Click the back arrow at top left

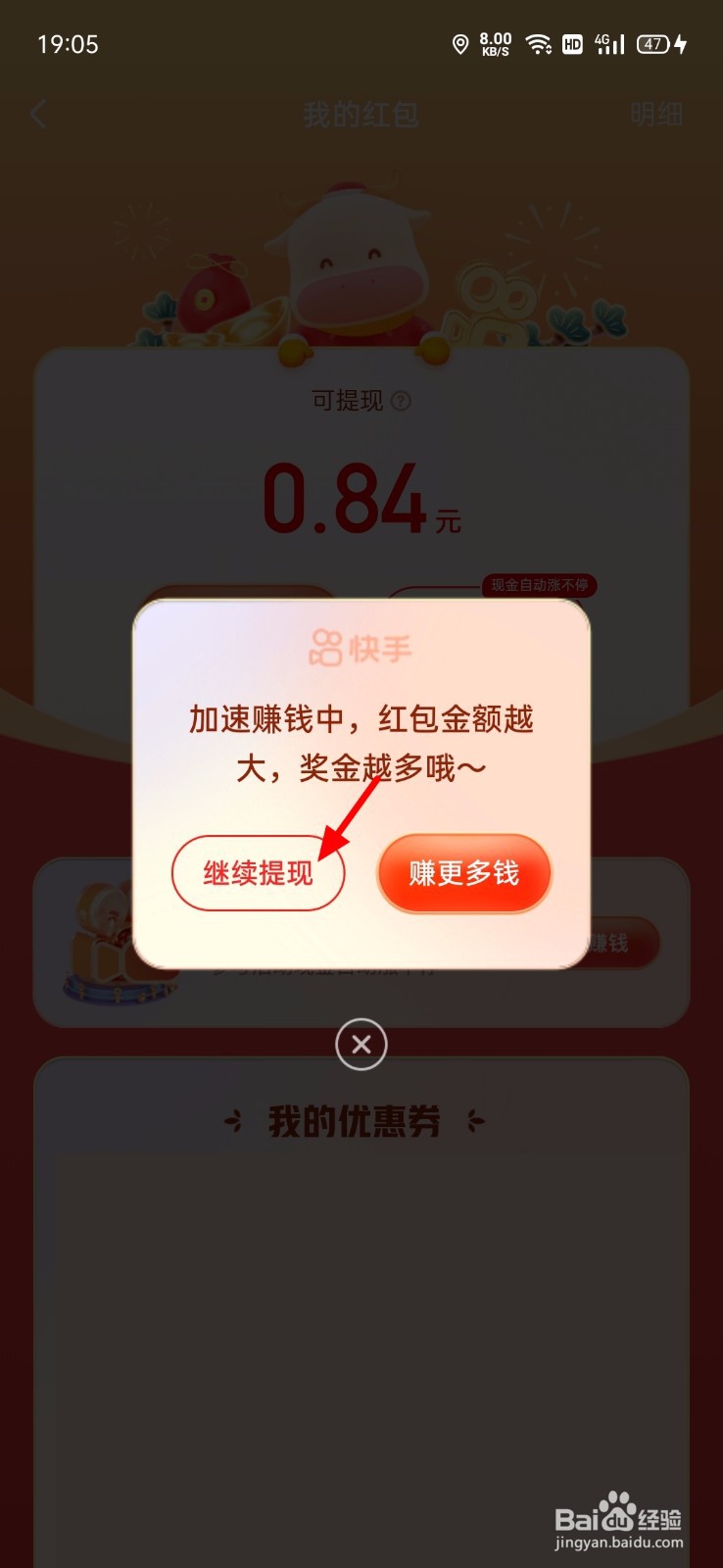(x=38, y=114)
